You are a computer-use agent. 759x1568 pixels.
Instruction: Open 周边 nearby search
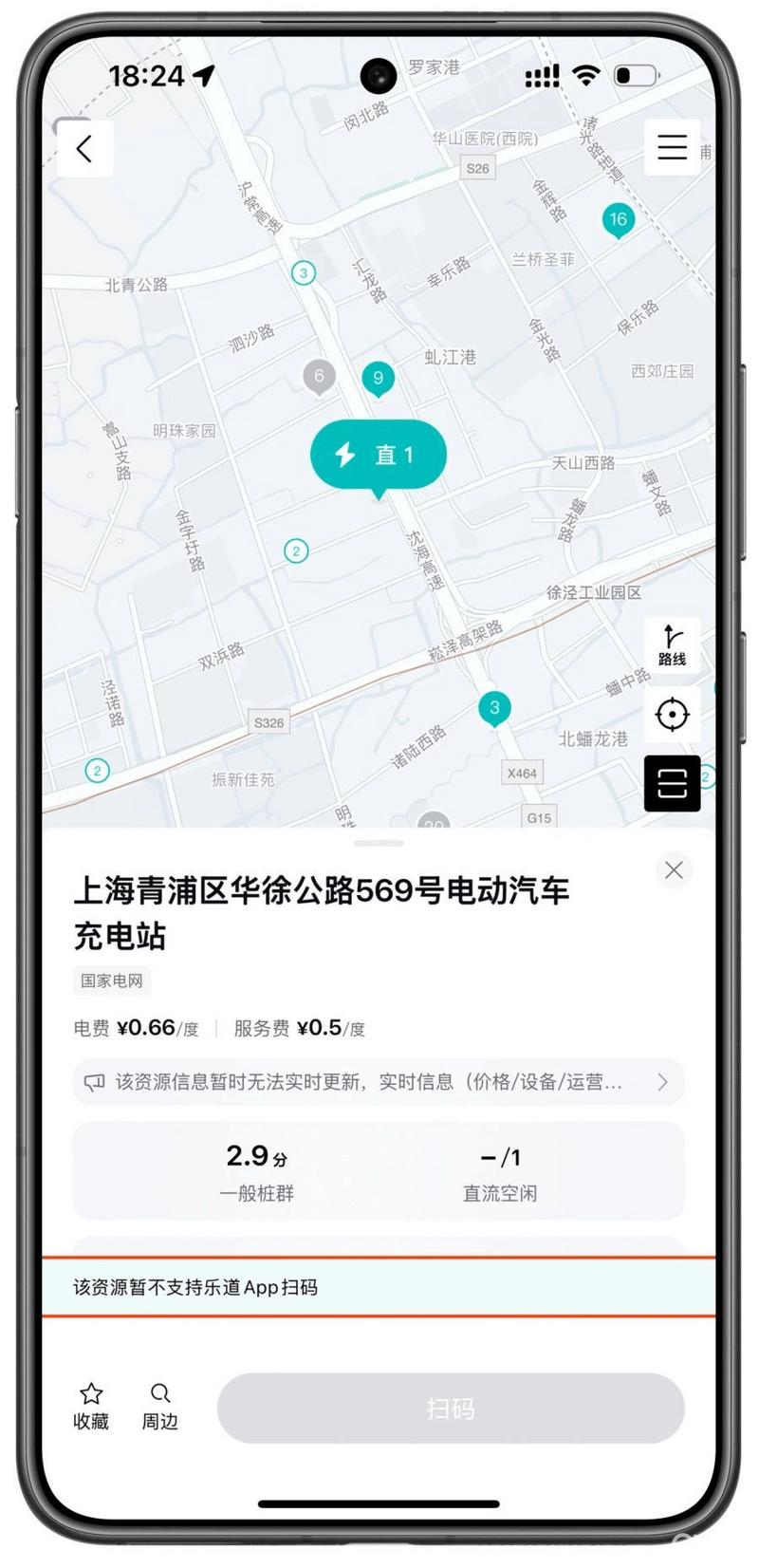[x=160, y=1406]
